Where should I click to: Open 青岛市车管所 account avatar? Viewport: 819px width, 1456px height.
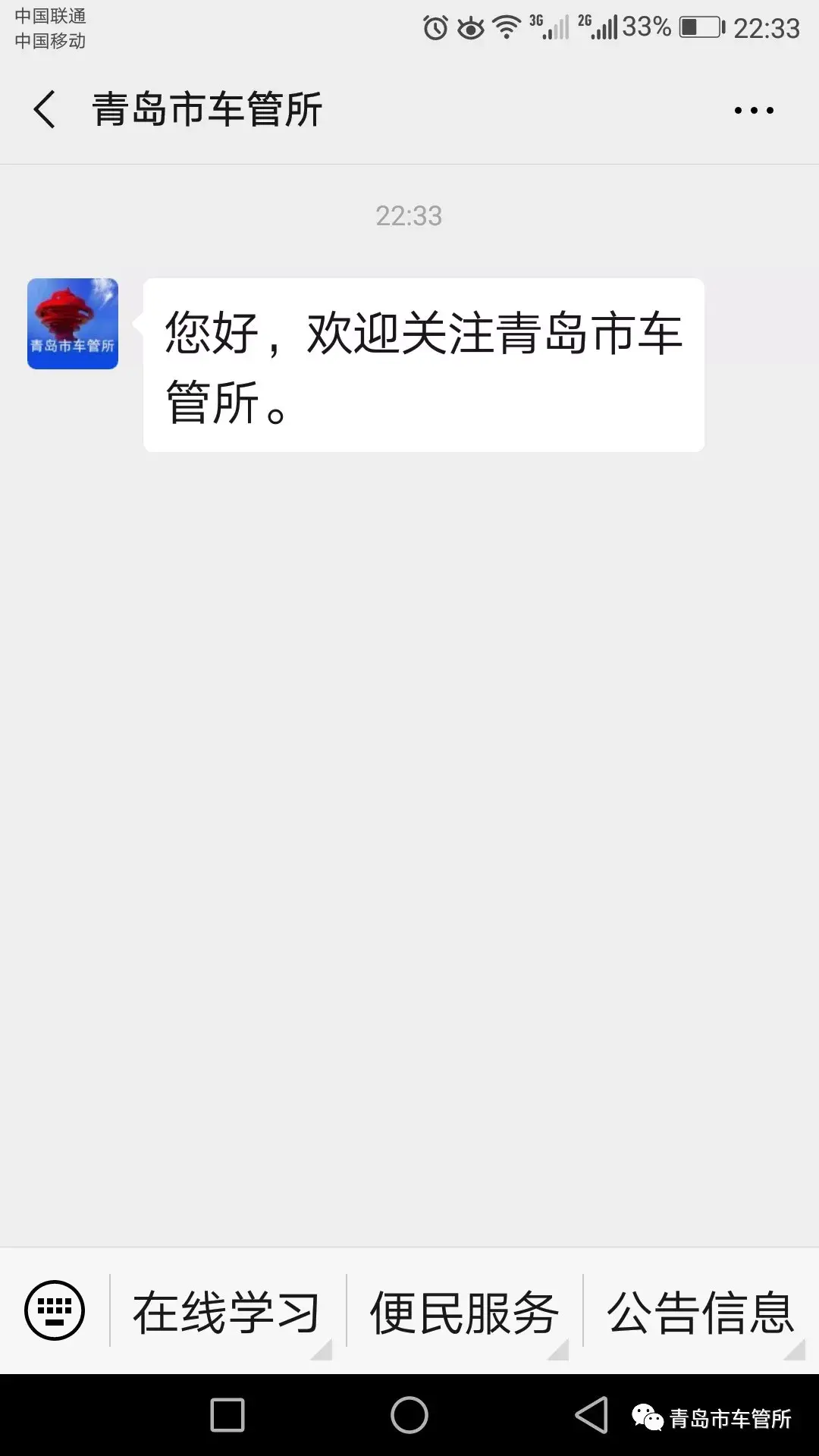[73, 324]
